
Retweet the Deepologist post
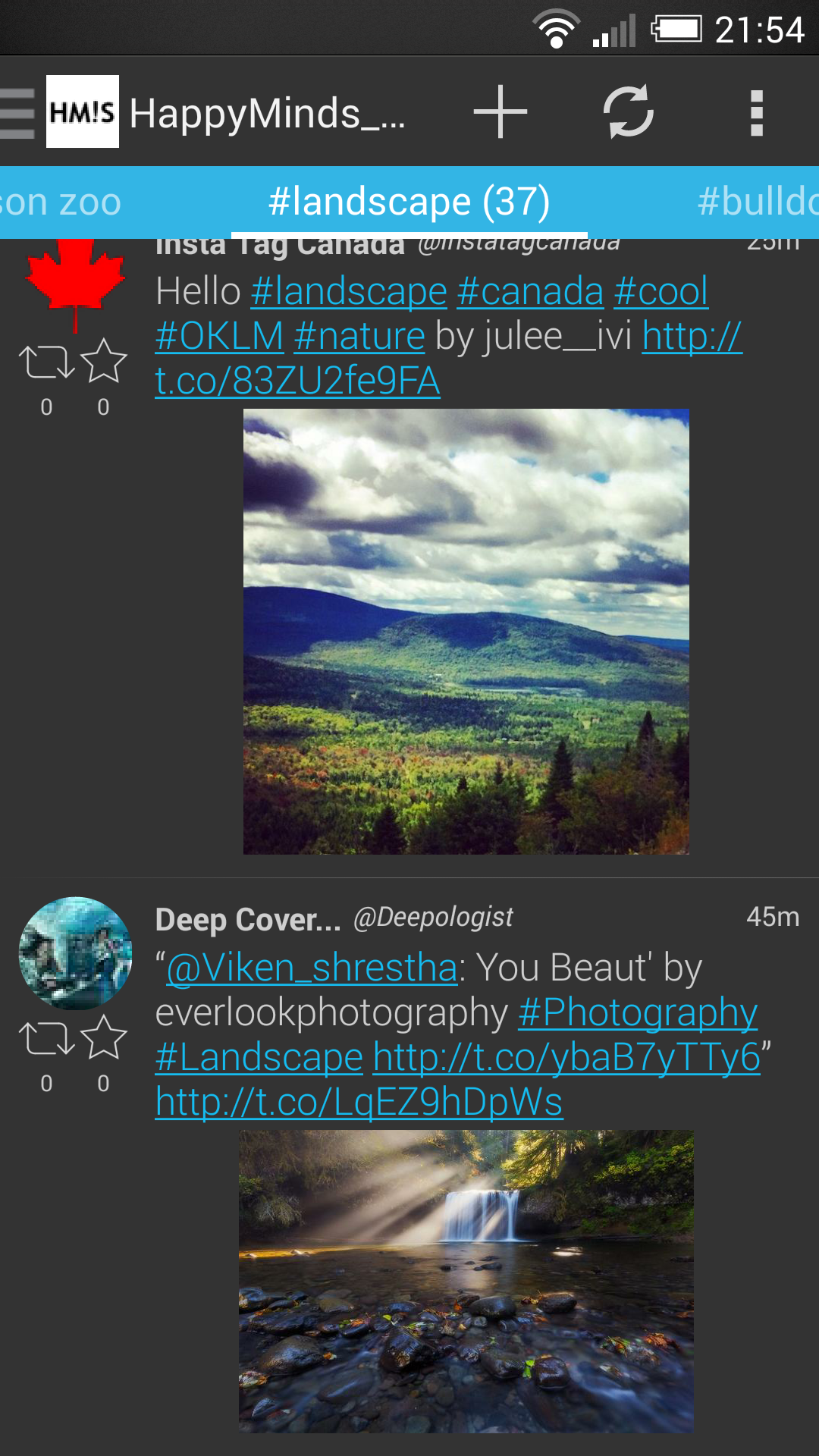point(46,1039)
